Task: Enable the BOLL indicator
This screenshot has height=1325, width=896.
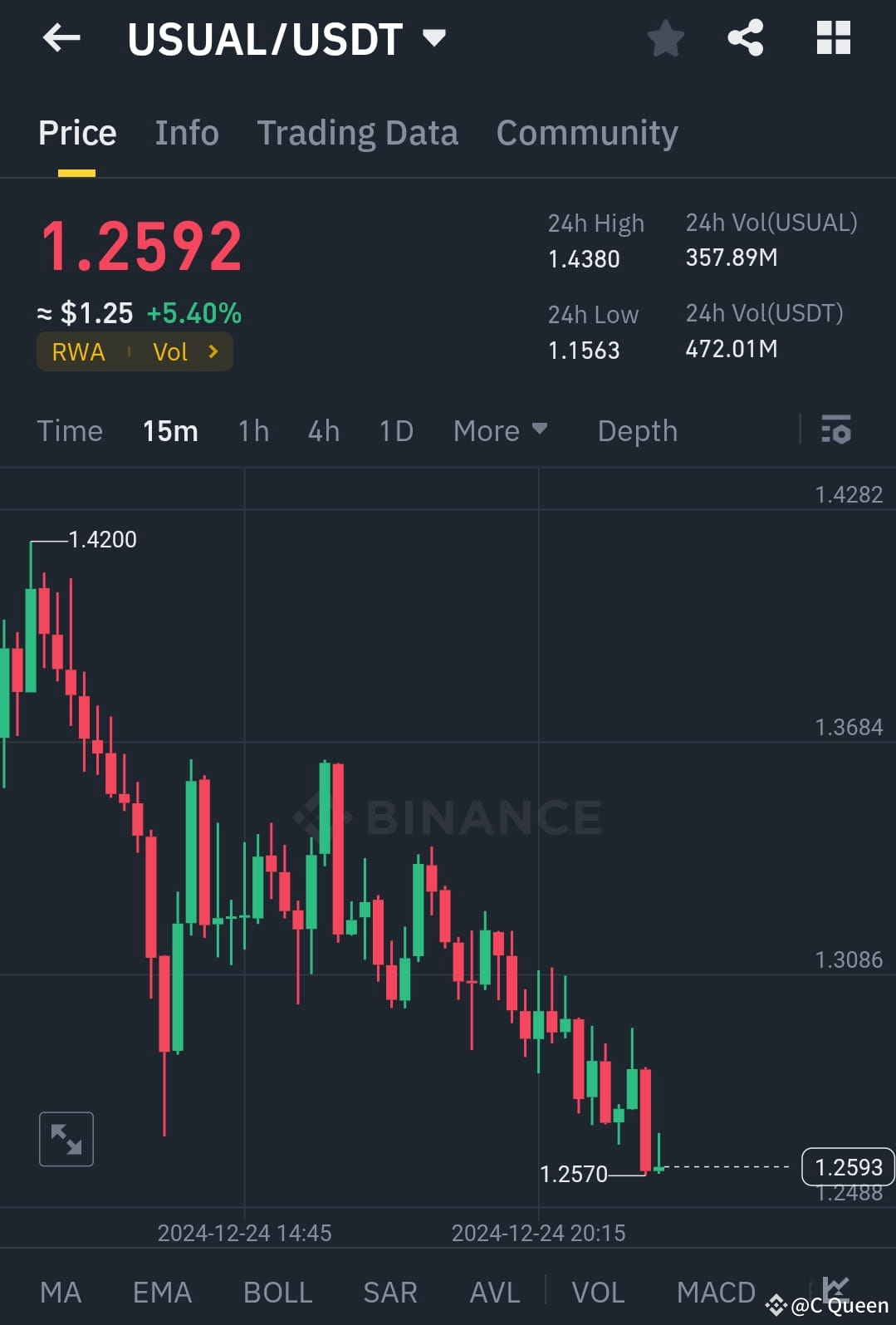Action: coord(278,1291)
